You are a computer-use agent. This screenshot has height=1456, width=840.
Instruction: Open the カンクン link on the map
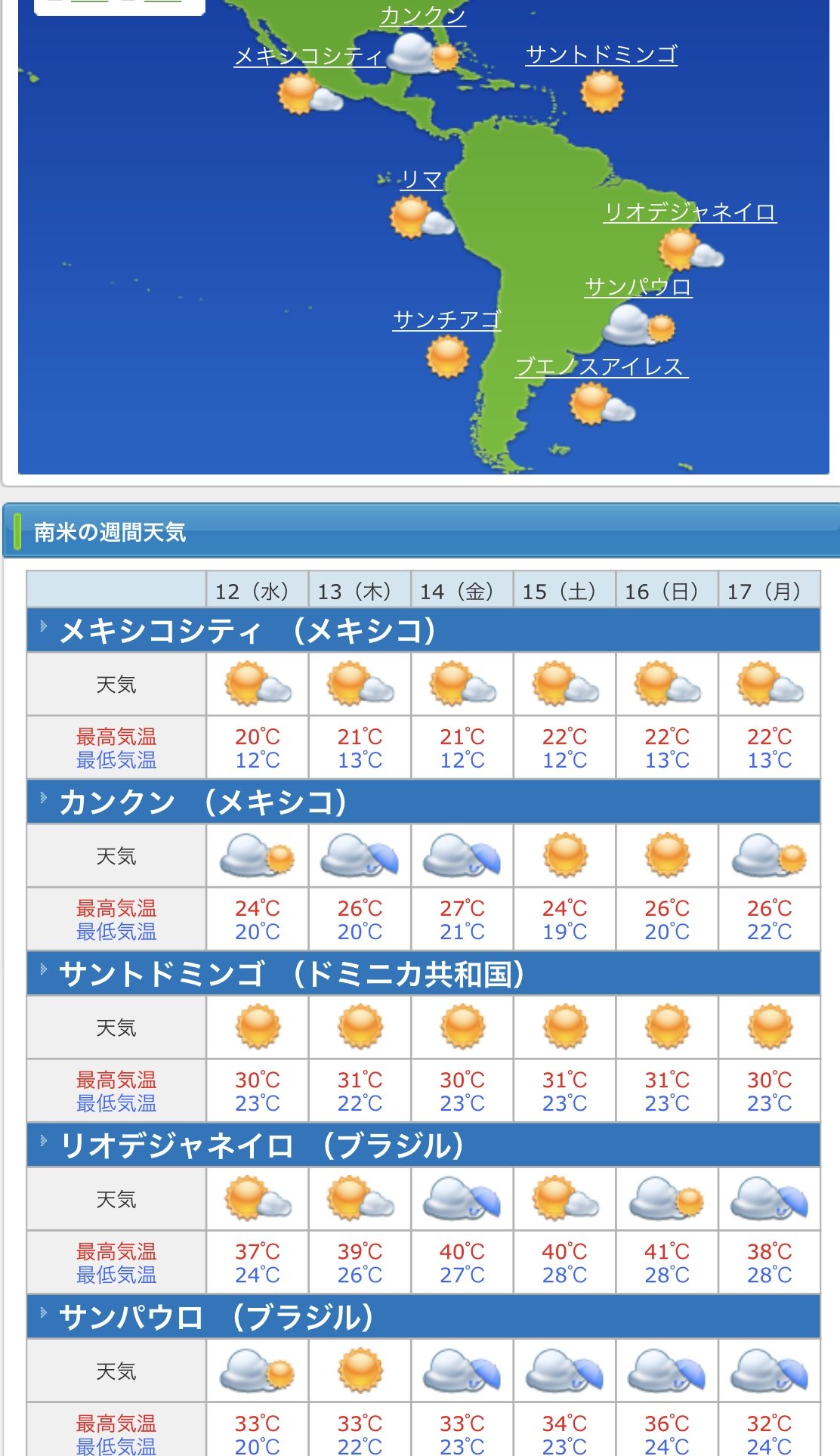click(422, 15)
